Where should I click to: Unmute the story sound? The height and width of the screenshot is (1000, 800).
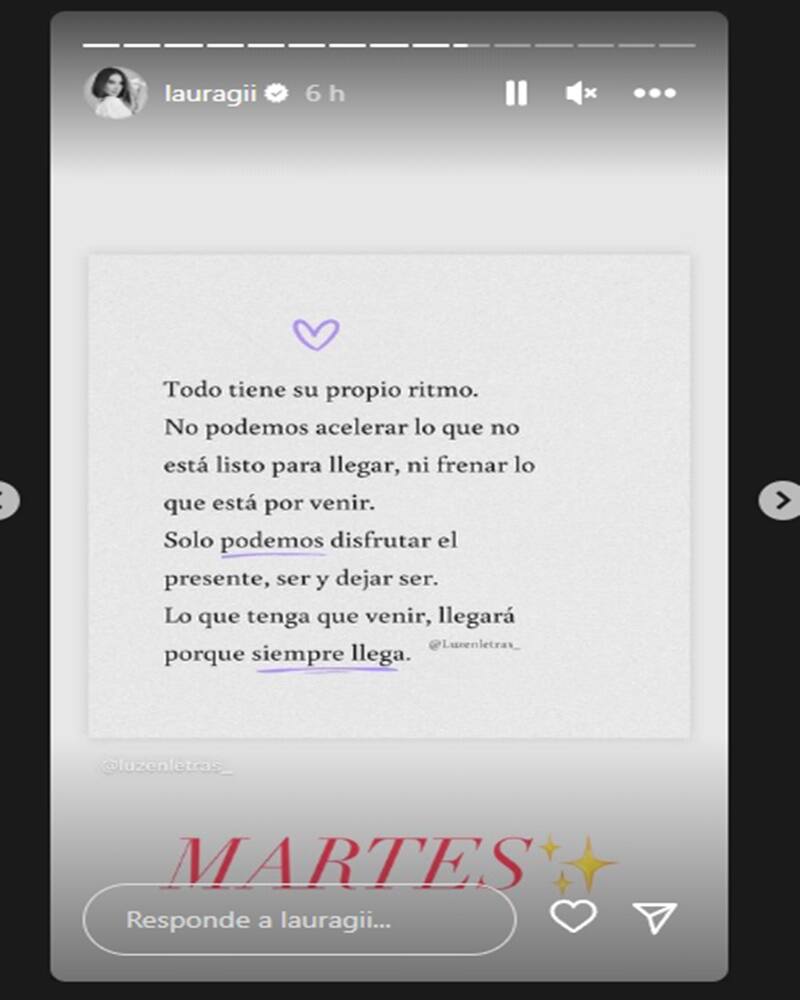pyautogui.click(x=581, y=93)
